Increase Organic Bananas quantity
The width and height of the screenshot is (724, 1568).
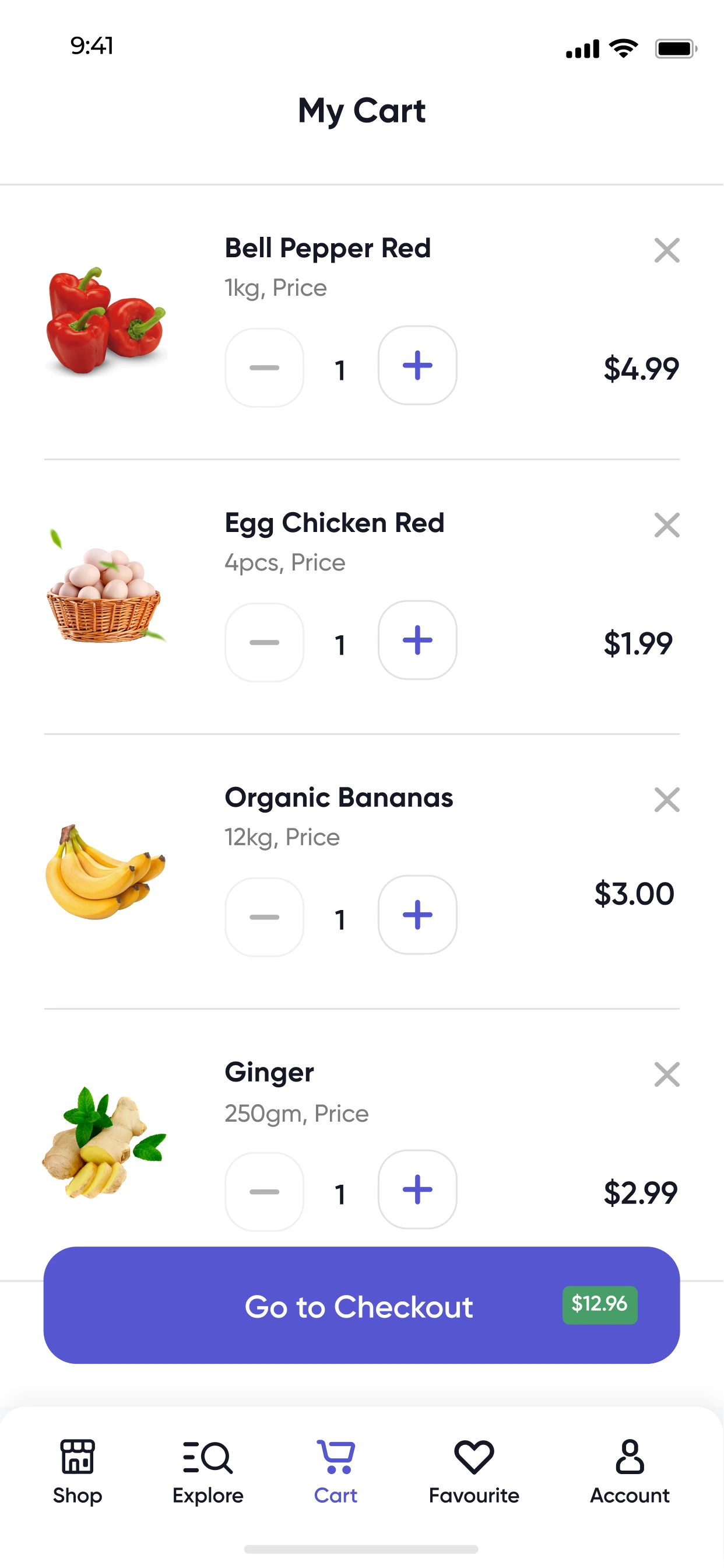point(417,914)
